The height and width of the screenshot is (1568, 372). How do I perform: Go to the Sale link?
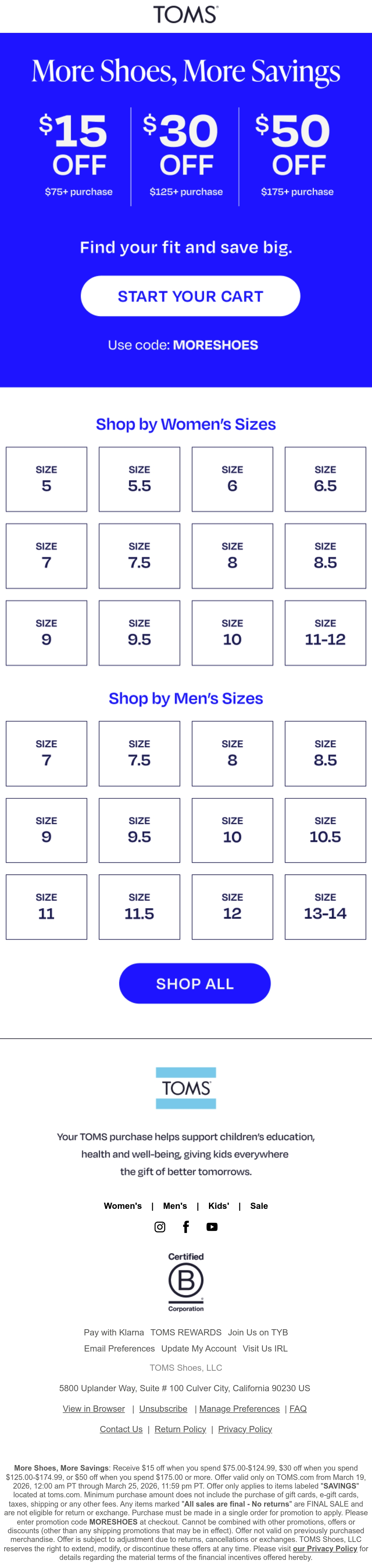[x=259, y=1206]
